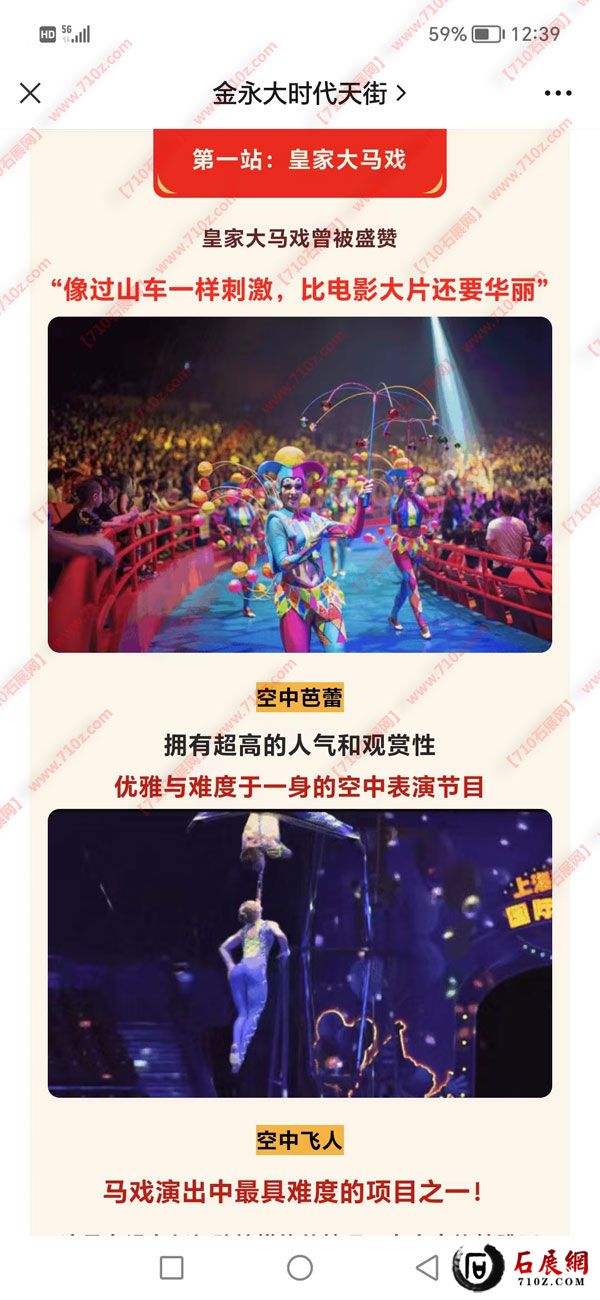600x1300 pixels.
Task: Close the article page
Action: (31, 93)
